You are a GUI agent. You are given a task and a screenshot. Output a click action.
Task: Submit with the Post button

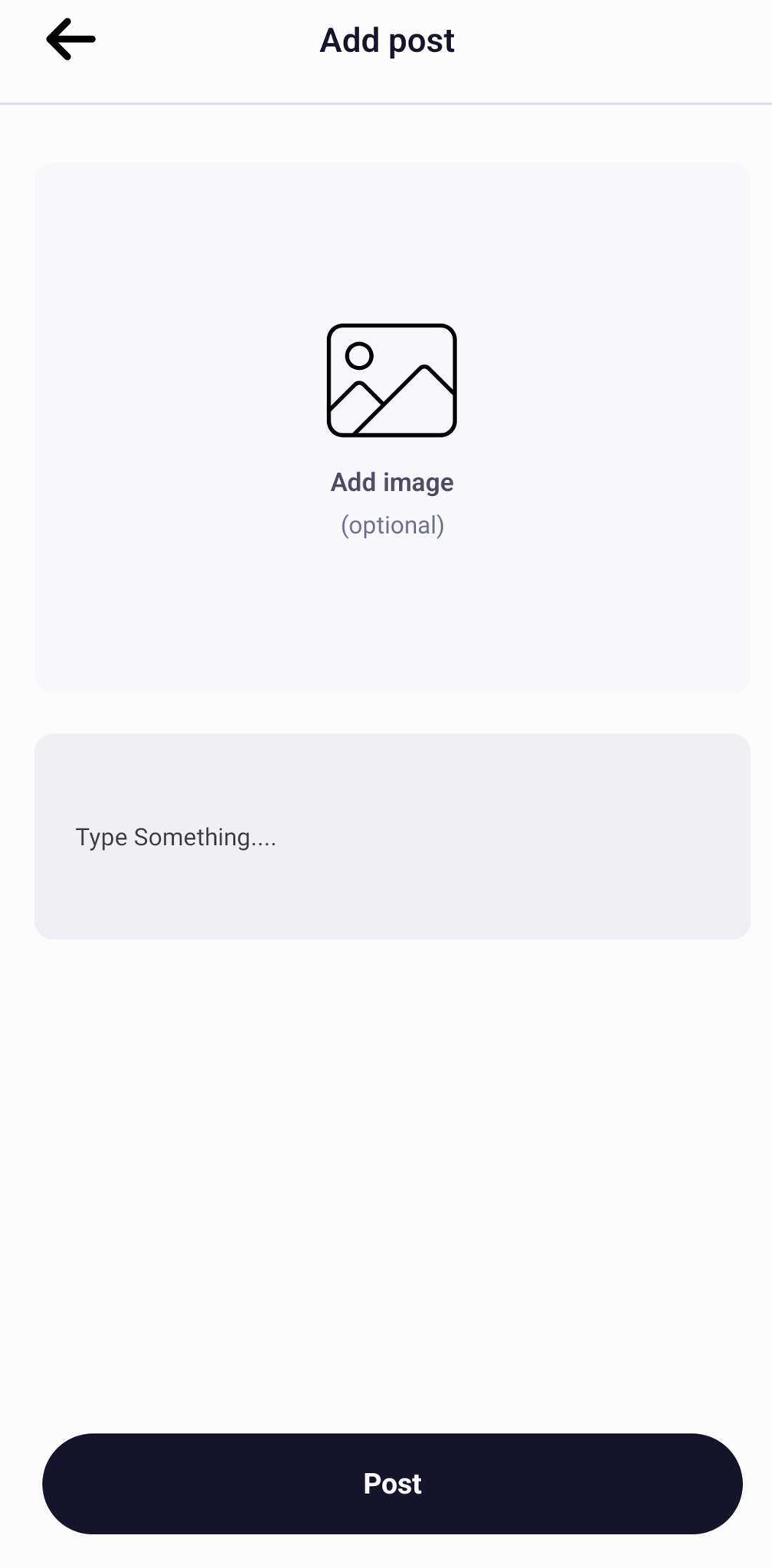click(x=392, y=1484)
